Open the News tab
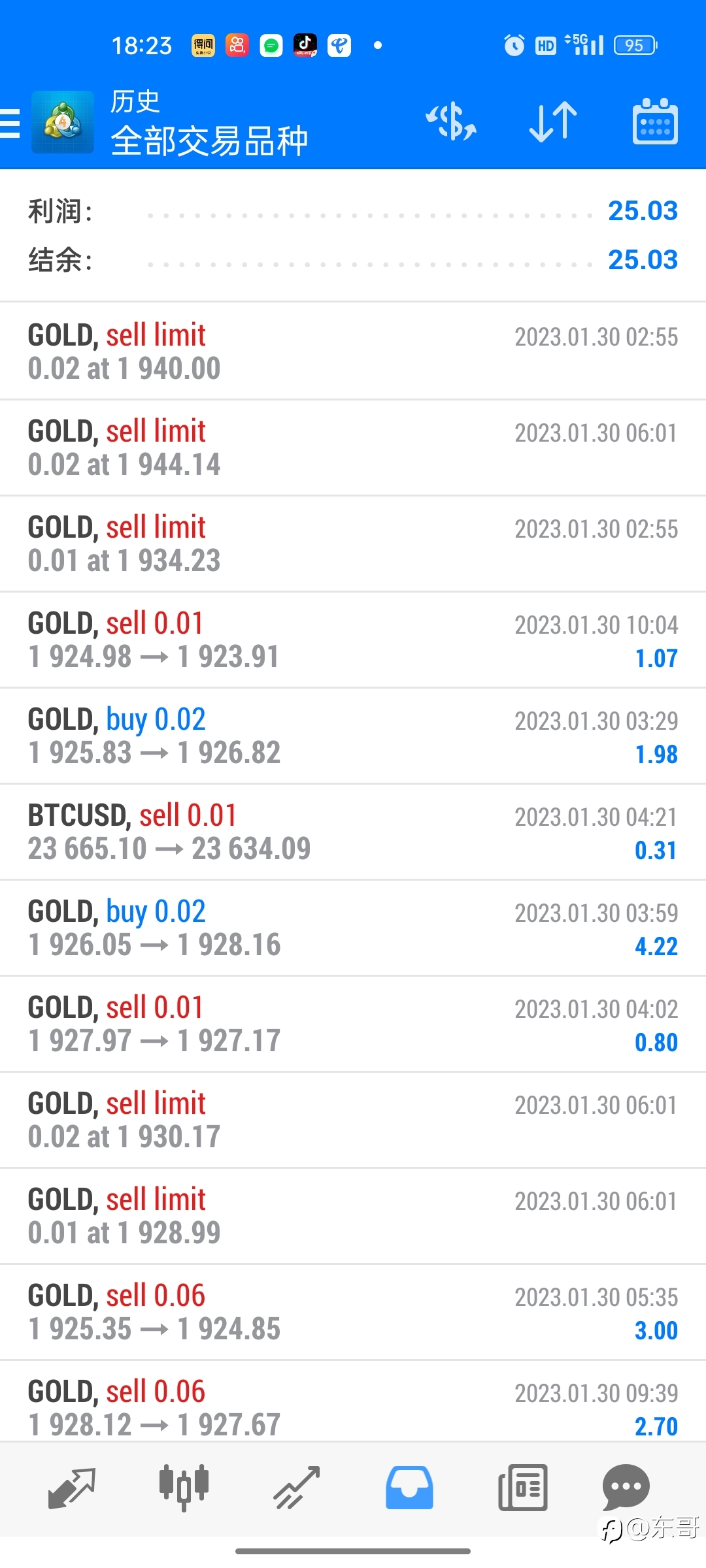Image resolution: width=706 pixels, height=1568 pixels. tap(523, 1488)
